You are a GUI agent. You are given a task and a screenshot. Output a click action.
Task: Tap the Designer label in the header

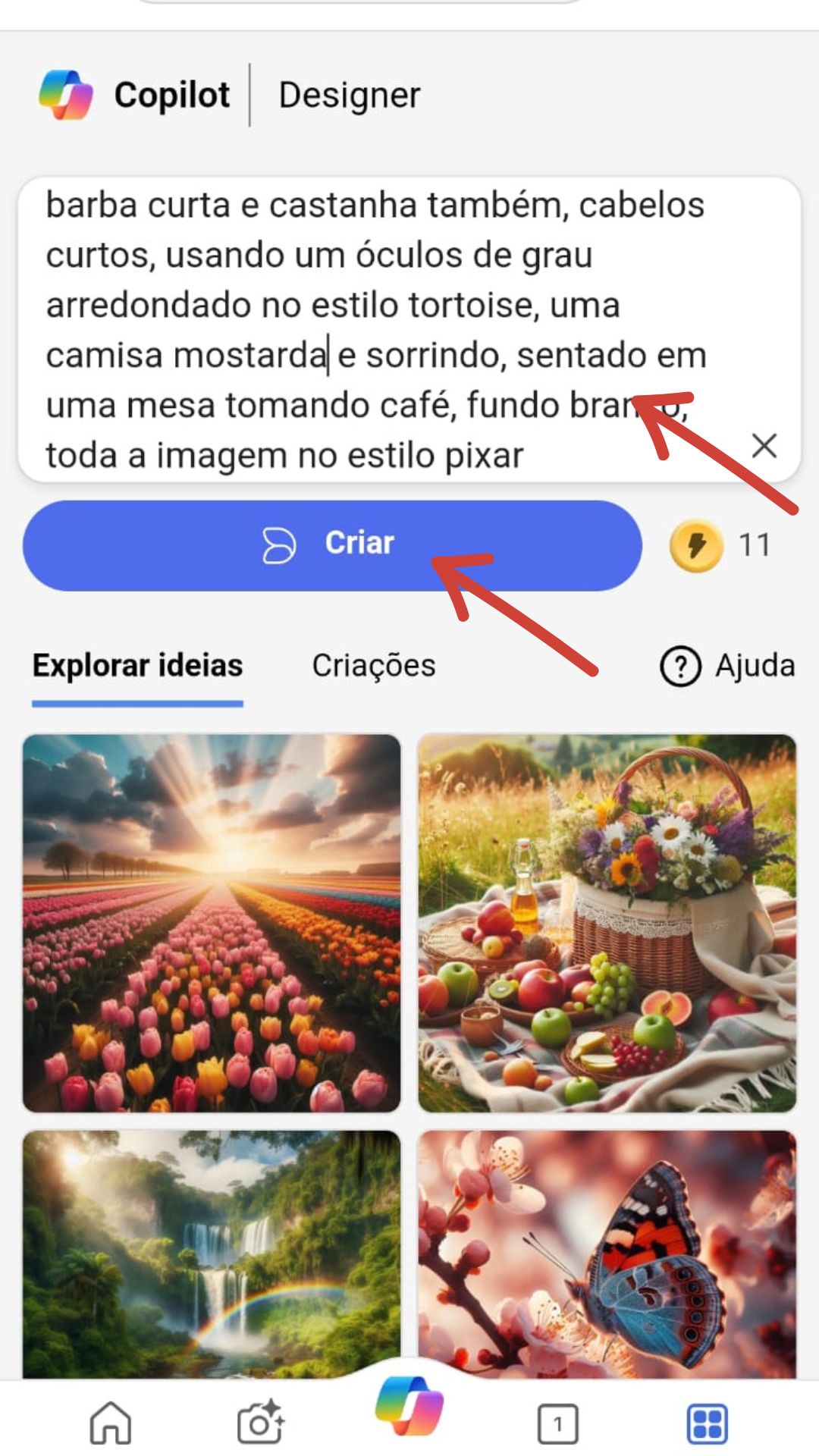349,93
